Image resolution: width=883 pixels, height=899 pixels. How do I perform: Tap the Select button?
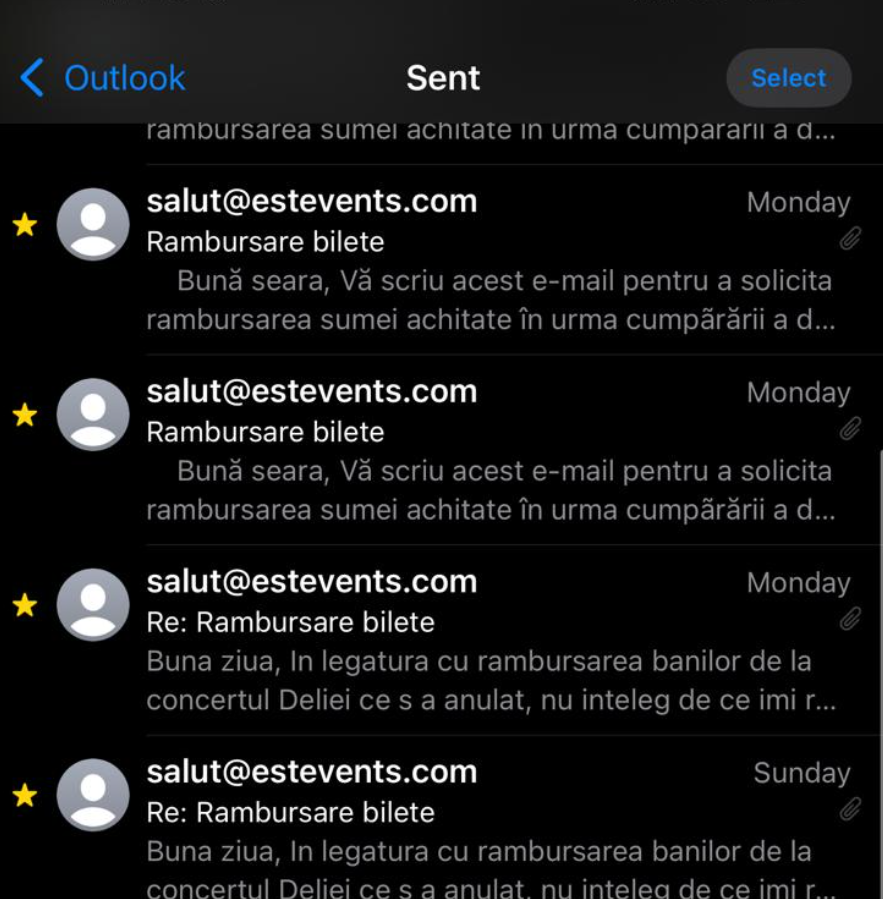point(788,78)
